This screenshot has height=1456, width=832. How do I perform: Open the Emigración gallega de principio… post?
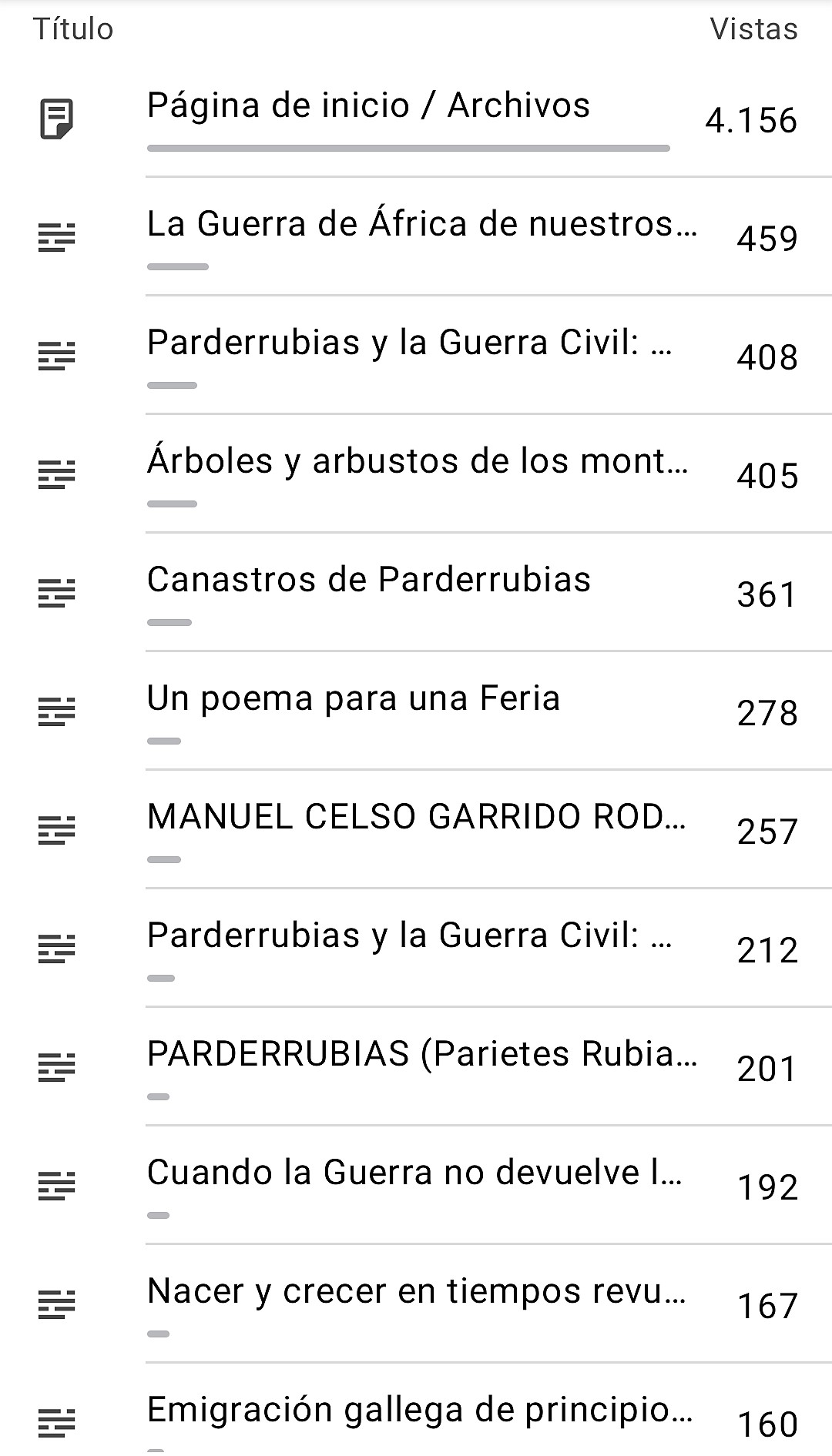420,1411
